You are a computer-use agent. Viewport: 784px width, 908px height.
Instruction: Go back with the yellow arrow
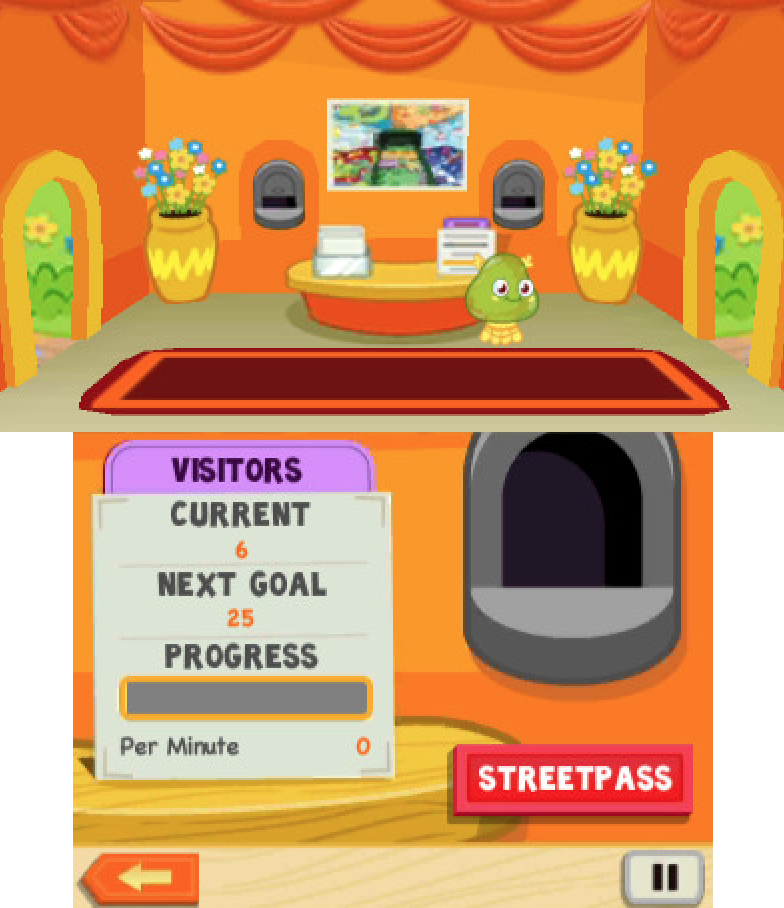[x=141, y=878]
